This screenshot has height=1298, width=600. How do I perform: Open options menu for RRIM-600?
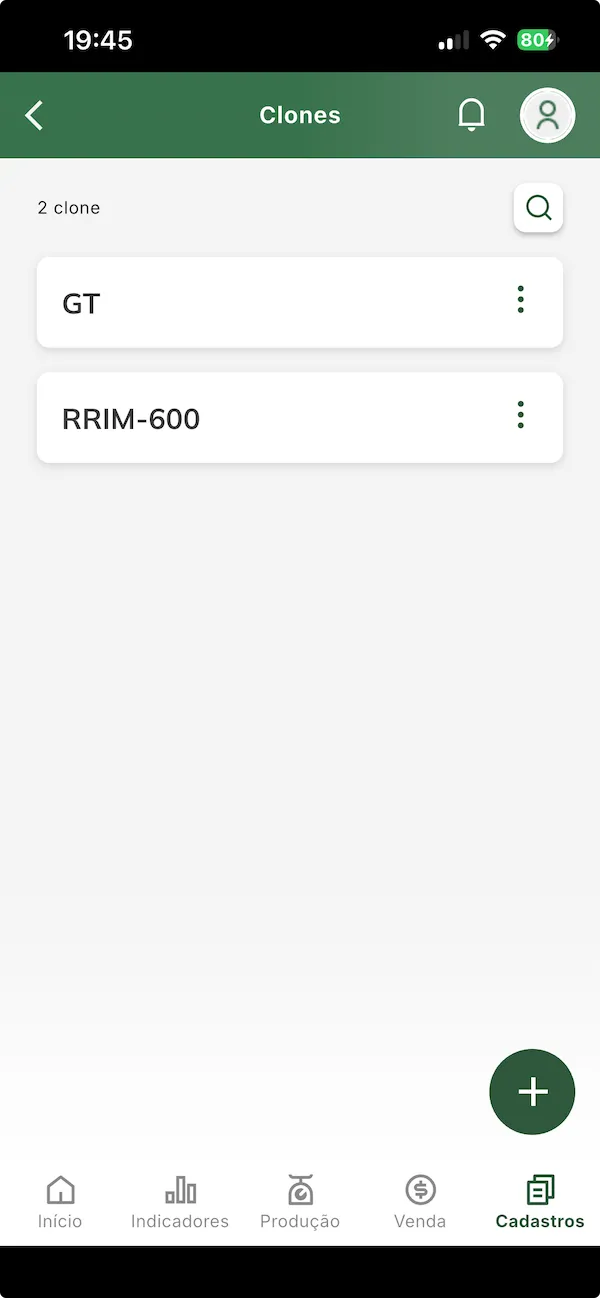click(x=520, y=415)
